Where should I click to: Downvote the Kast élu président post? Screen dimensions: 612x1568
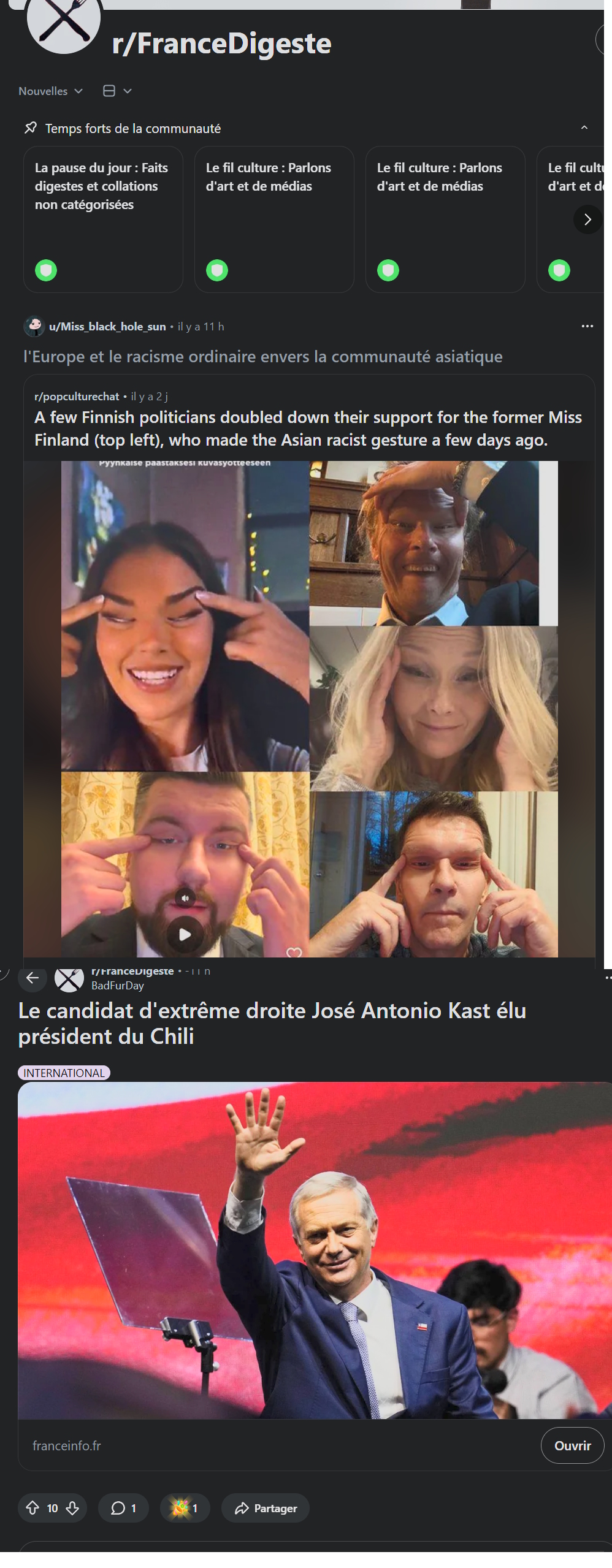pos(72,1508)
